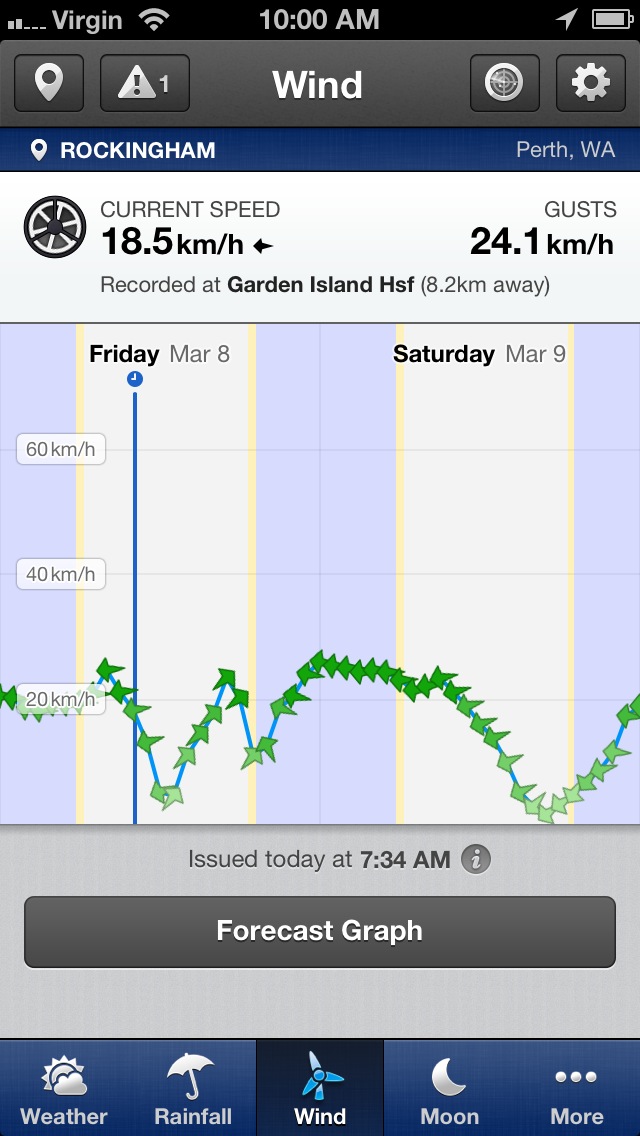This screenshot has width=640, height=1136.
Task: Switch to the Weather tab
Action: pyautogui.click(x=64, y=1088)
